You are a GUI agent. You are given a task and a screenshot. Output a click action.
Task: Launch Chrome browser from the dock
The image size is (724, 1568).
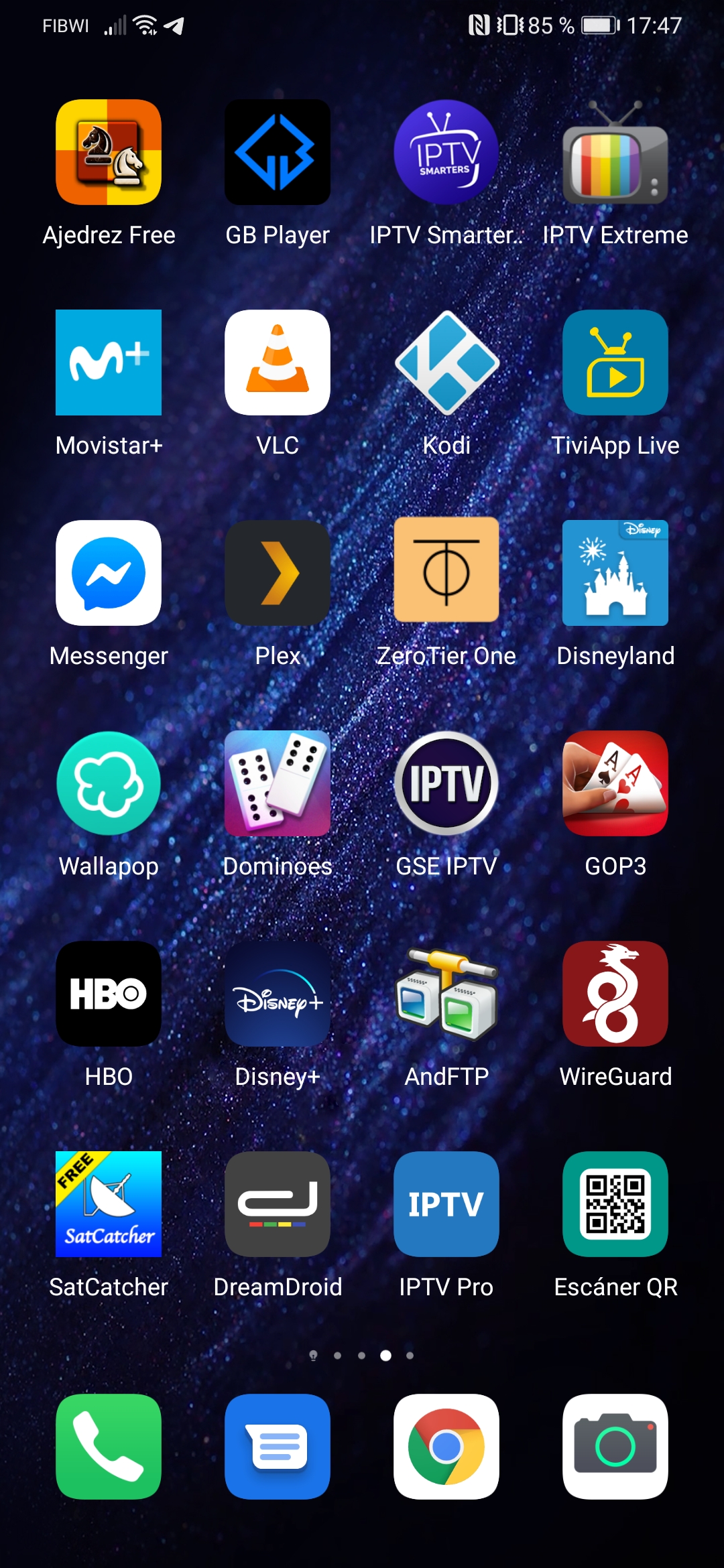click(x=446, y=1447)
